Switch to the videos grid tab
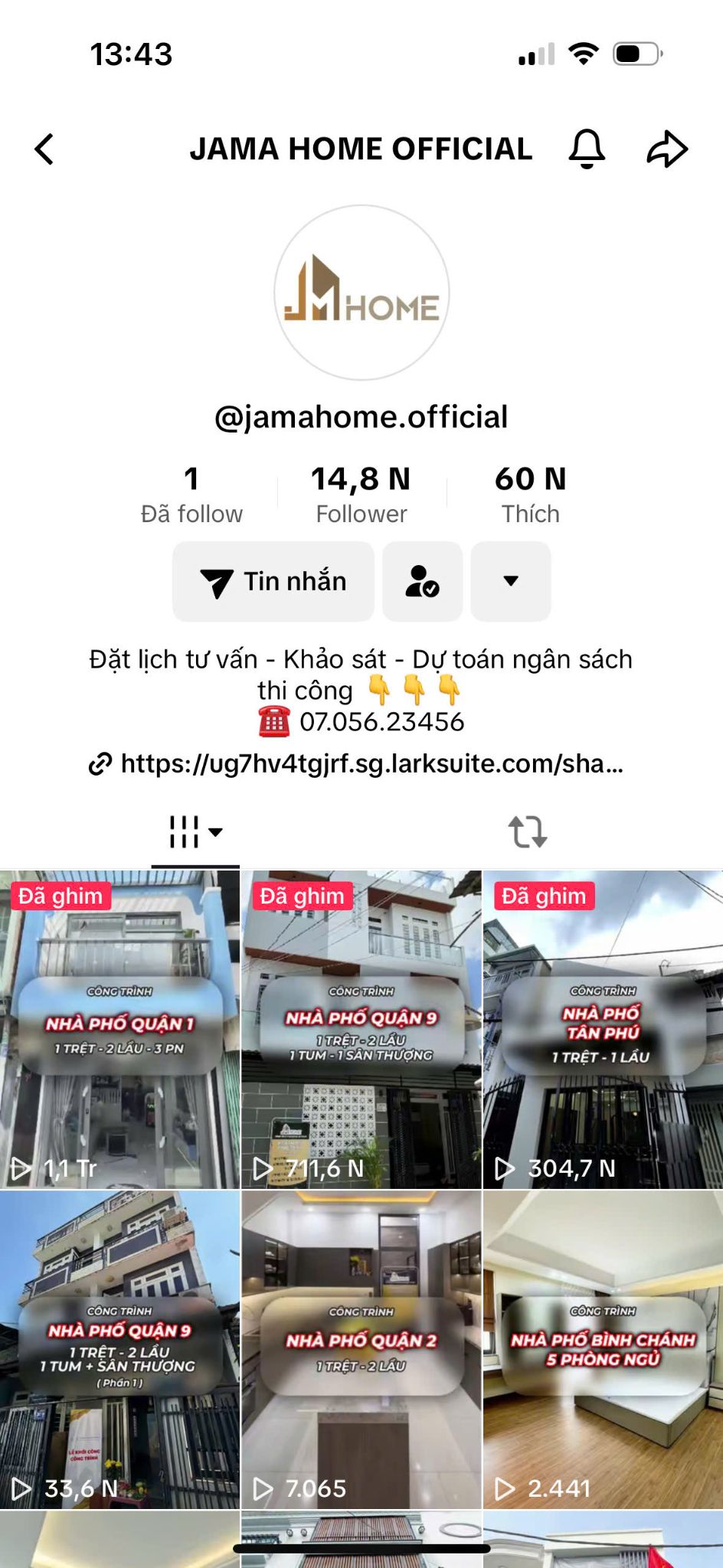 click(x=195, y=832)
